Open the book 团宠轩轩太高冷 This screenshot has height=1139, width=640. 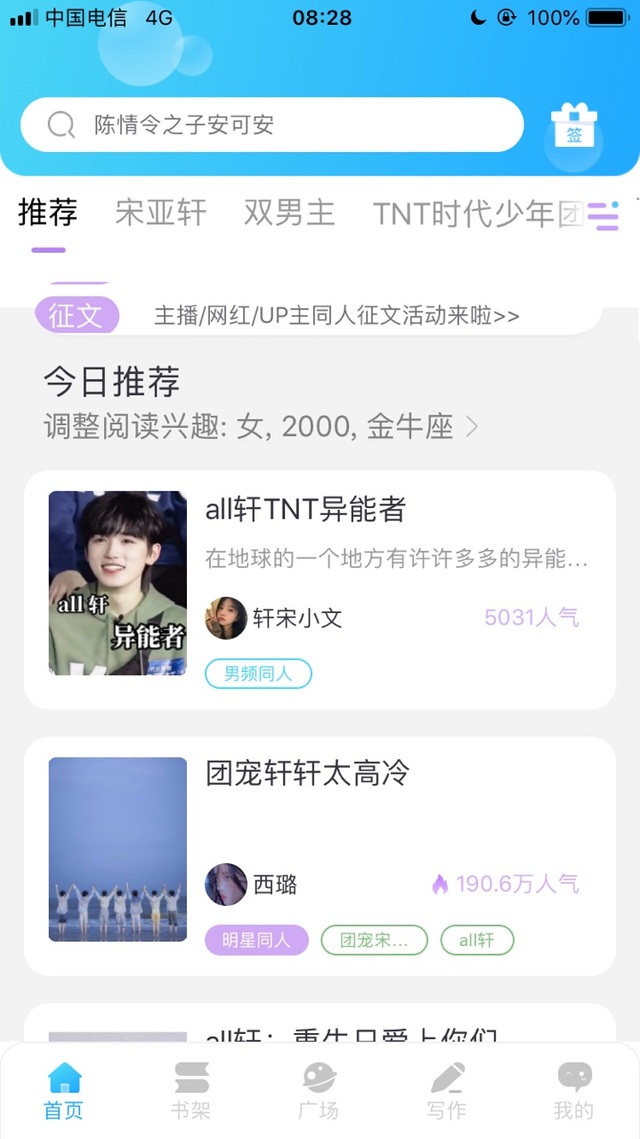(x=307, y=774)
